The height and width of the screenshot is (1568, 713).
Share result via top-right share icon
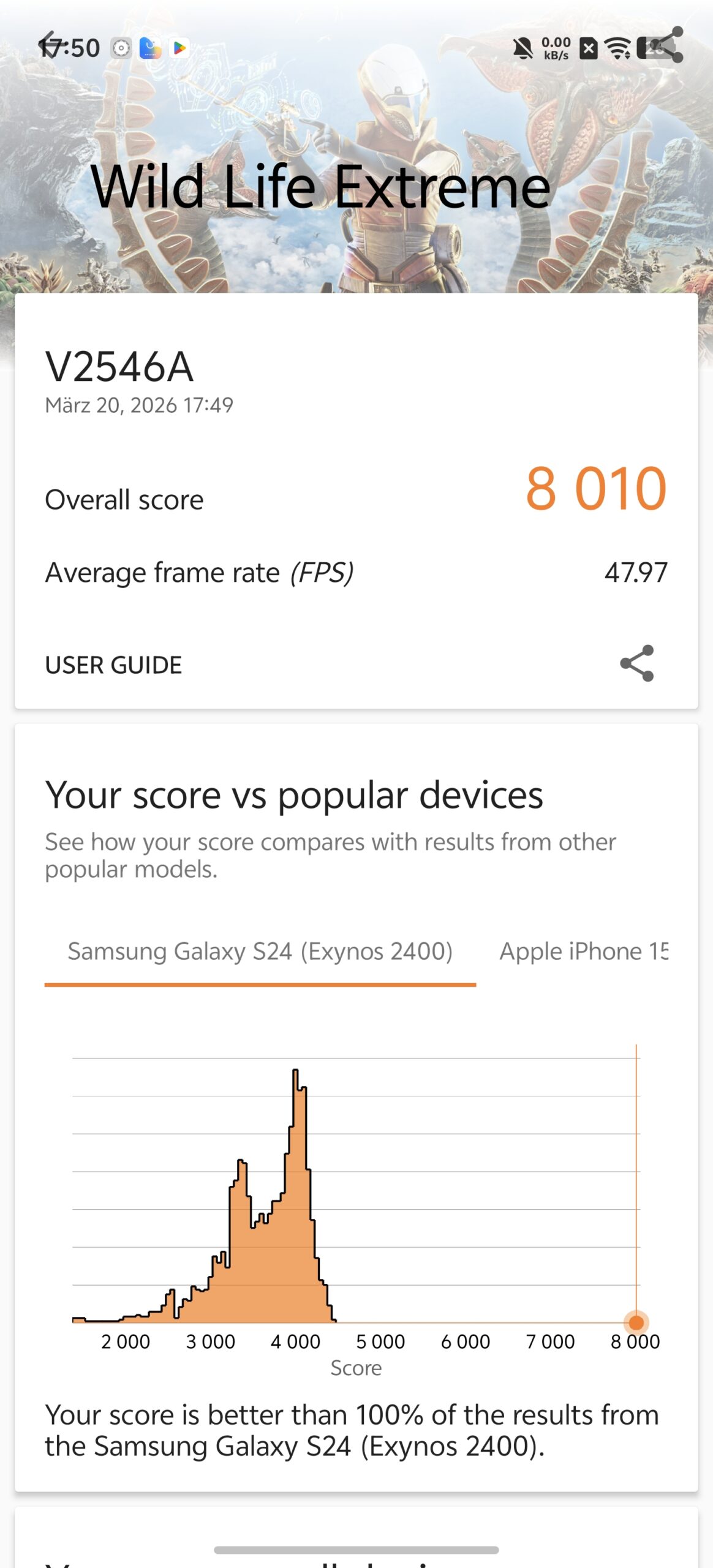click(x=668, y=45)
